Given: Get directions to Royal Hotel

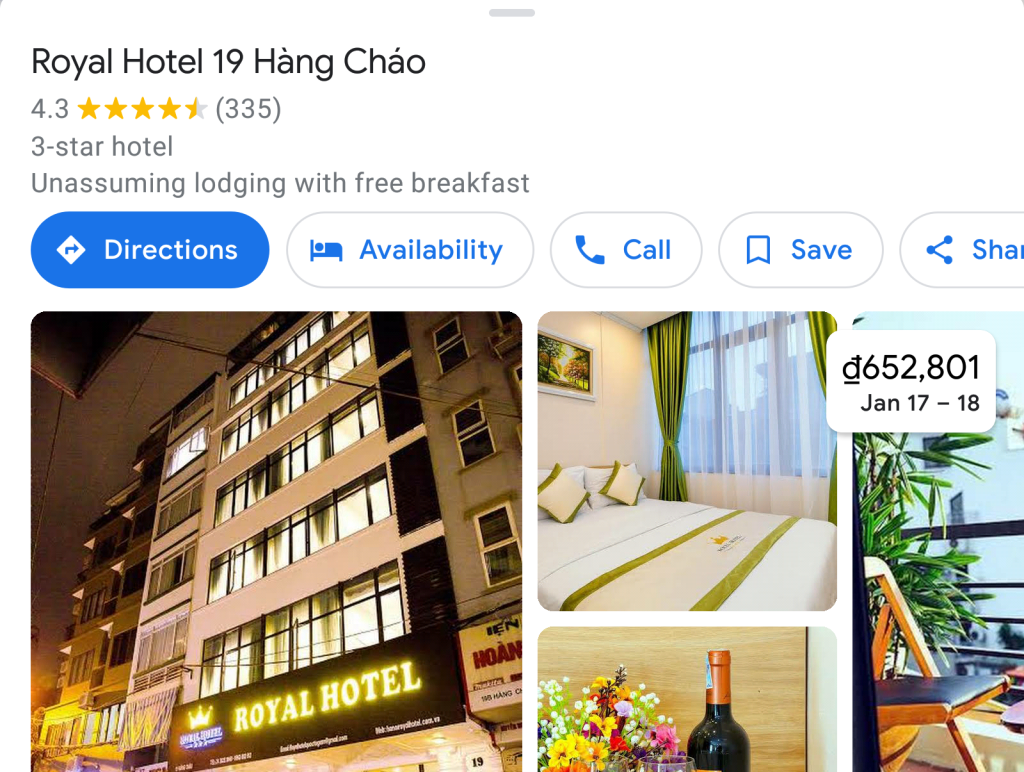Looking at the screenshot, I should (150, 250).
